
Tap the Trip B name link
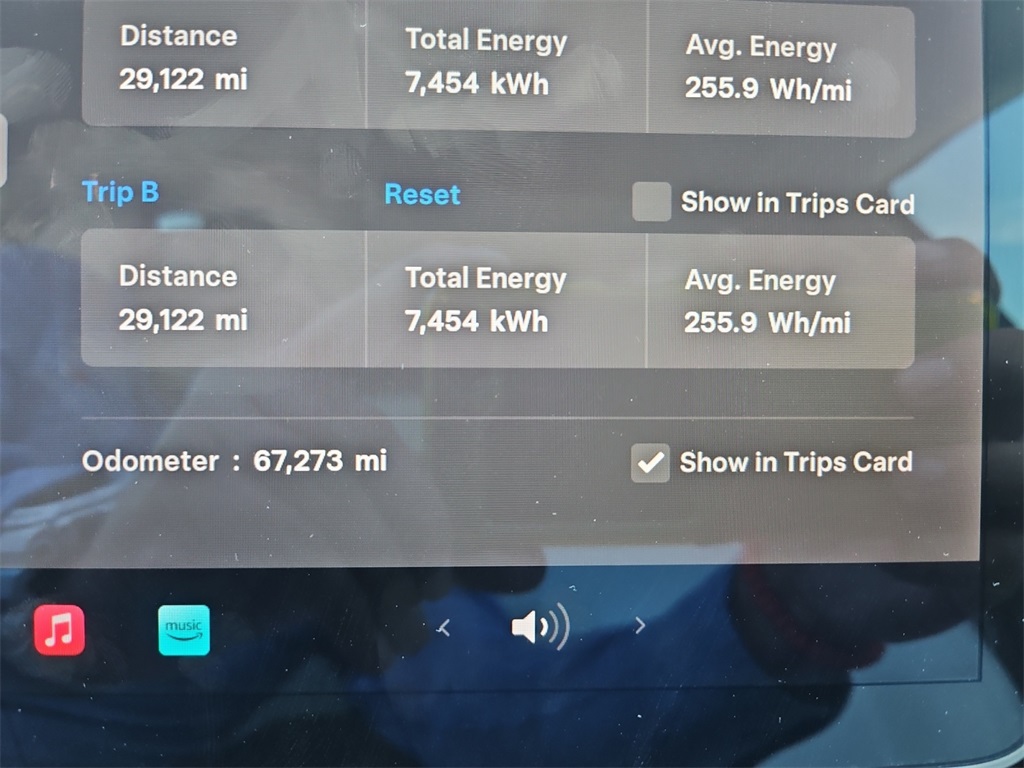pos(120,191)
